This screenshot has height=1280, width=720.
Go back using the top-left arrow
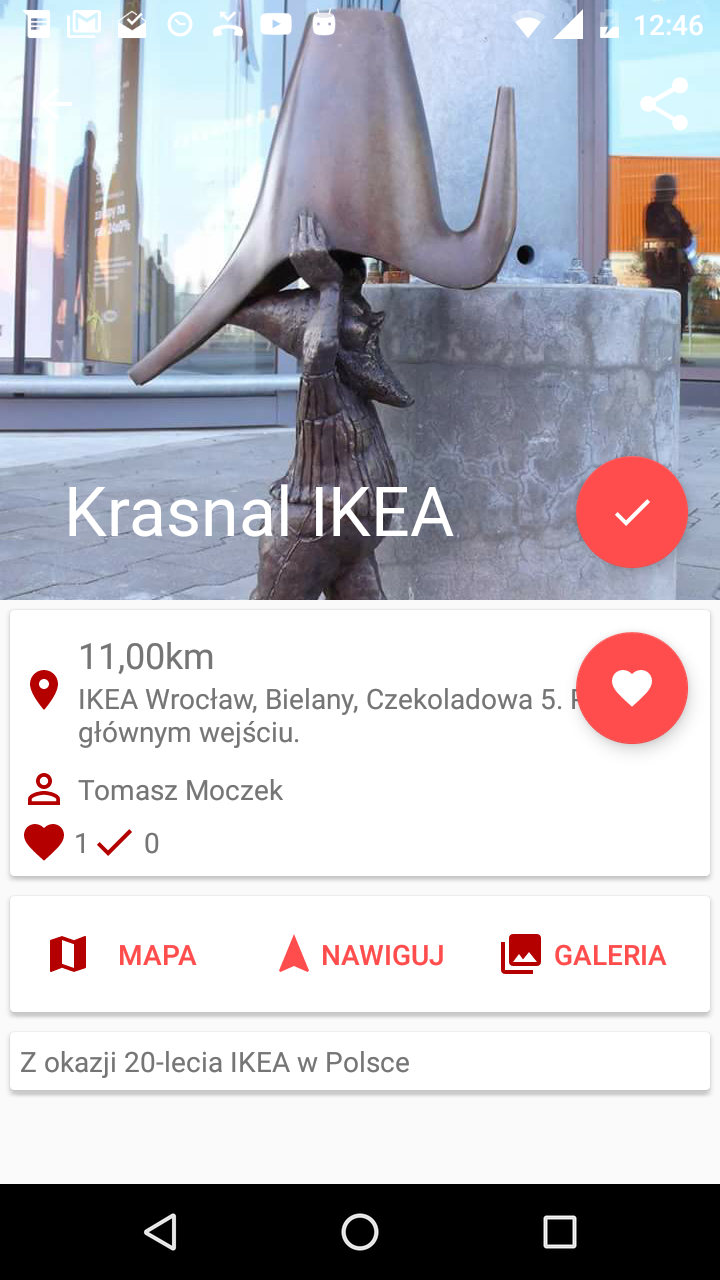[x=56, y=104]
